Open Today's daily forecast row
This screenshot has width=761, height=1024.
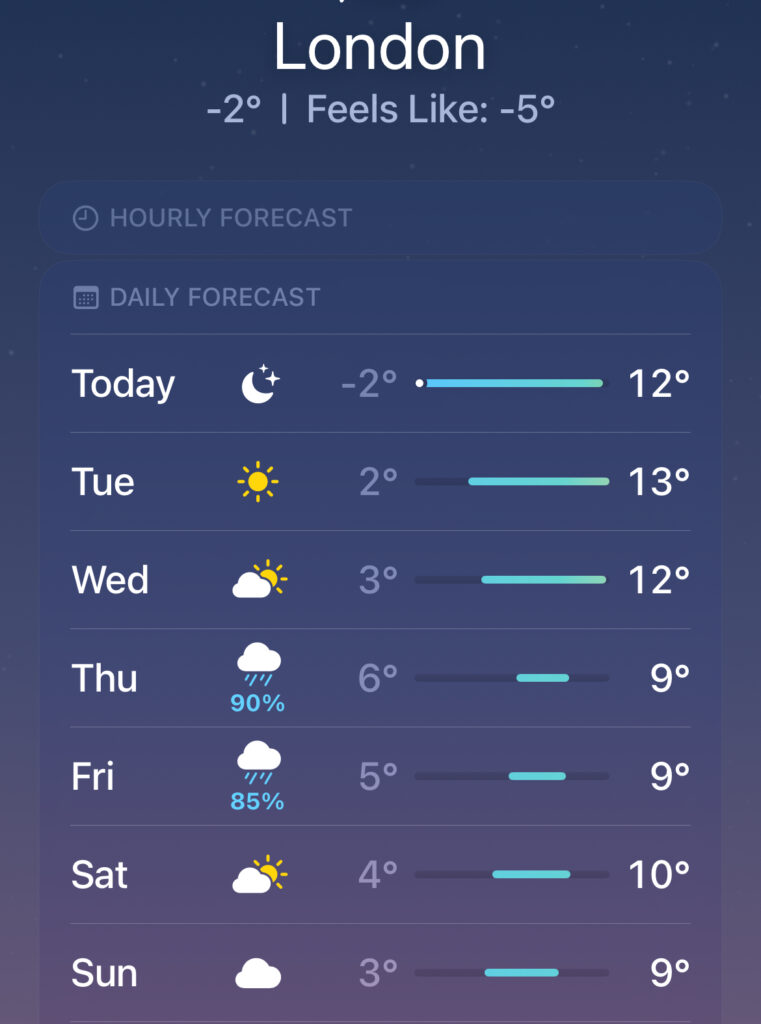(x=380, y=384)
